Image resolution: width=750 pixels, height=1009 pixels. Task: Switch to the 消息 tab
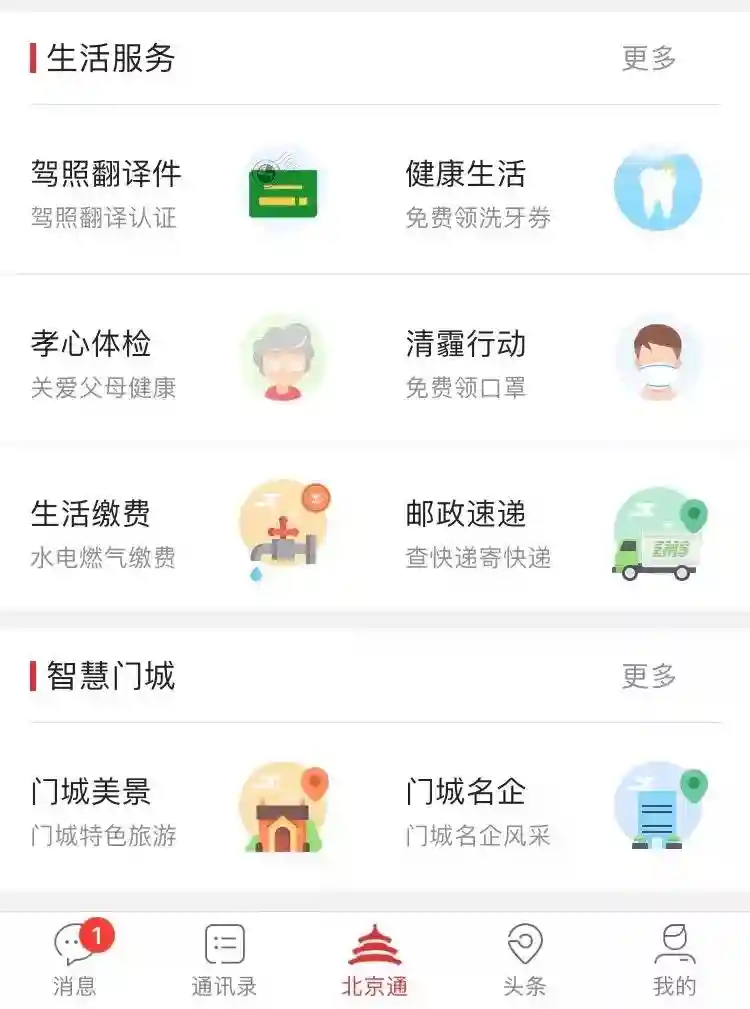[75, 960]
